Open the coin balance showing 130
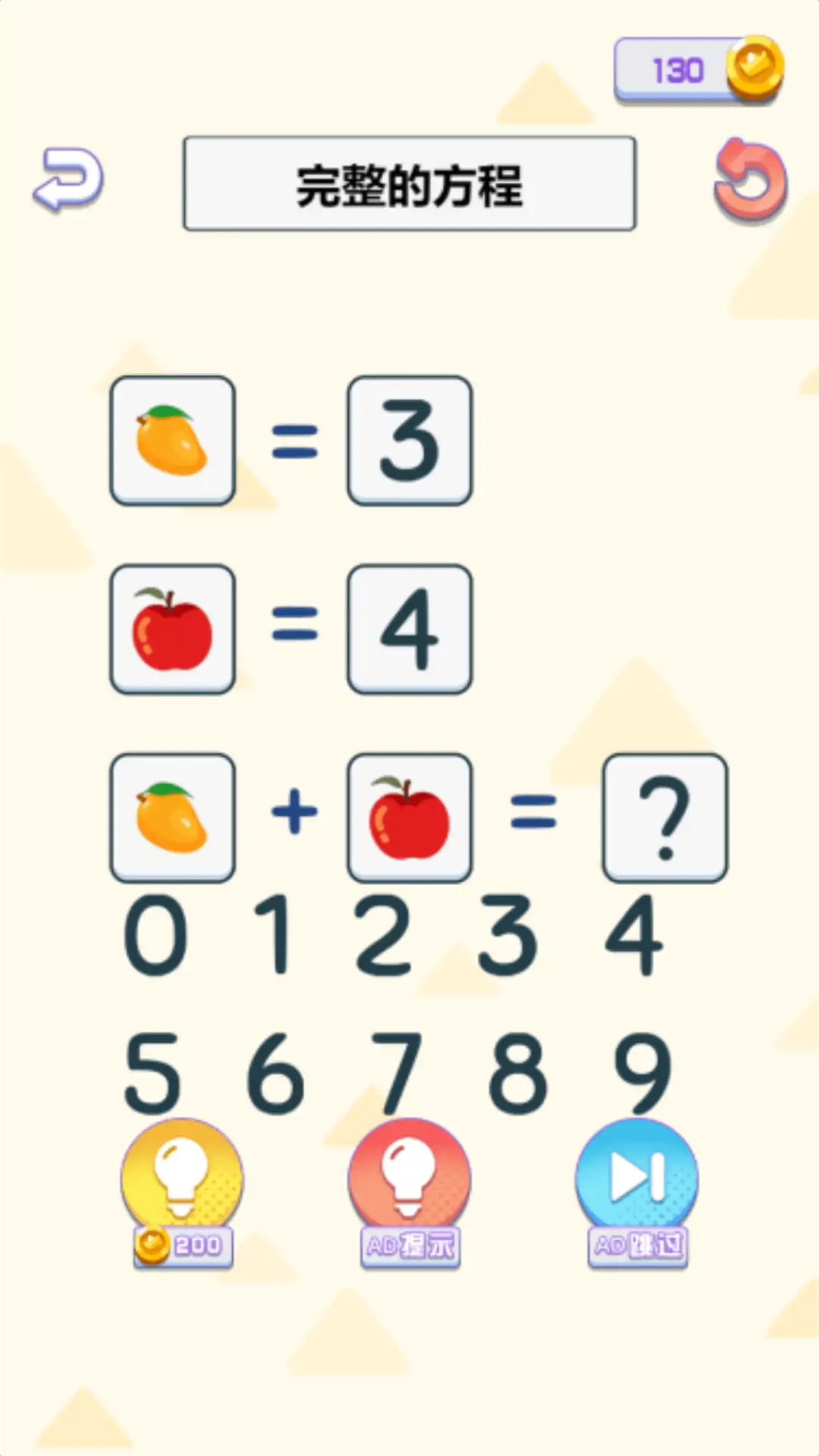 (698, 70)
